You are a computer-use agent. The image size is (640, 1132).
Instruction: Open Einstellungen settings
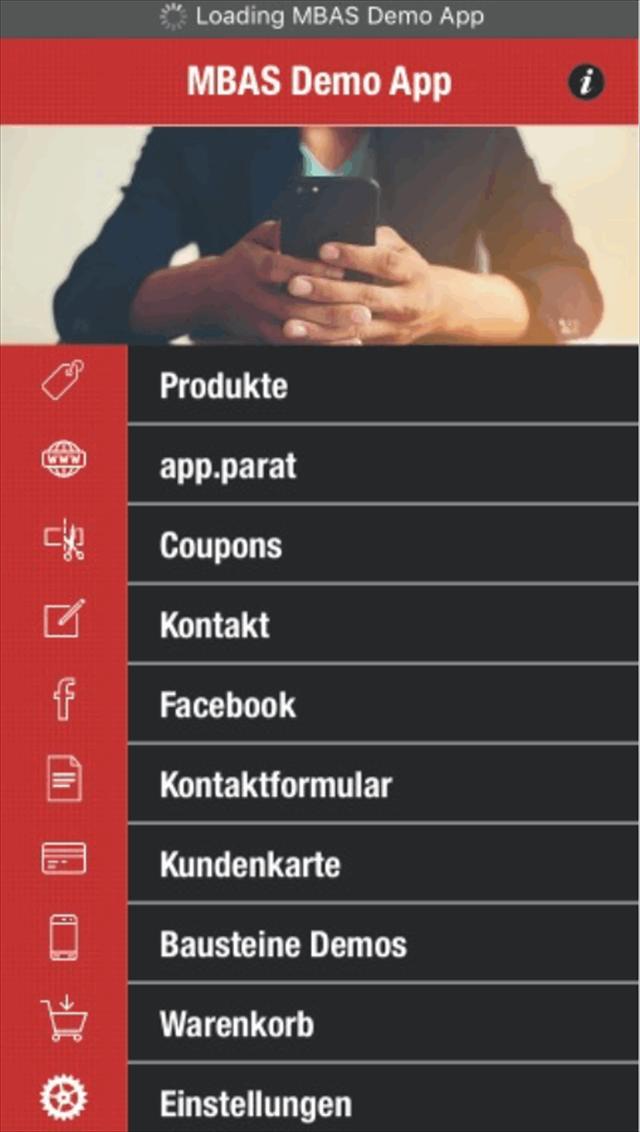(x=383, y=1102)
